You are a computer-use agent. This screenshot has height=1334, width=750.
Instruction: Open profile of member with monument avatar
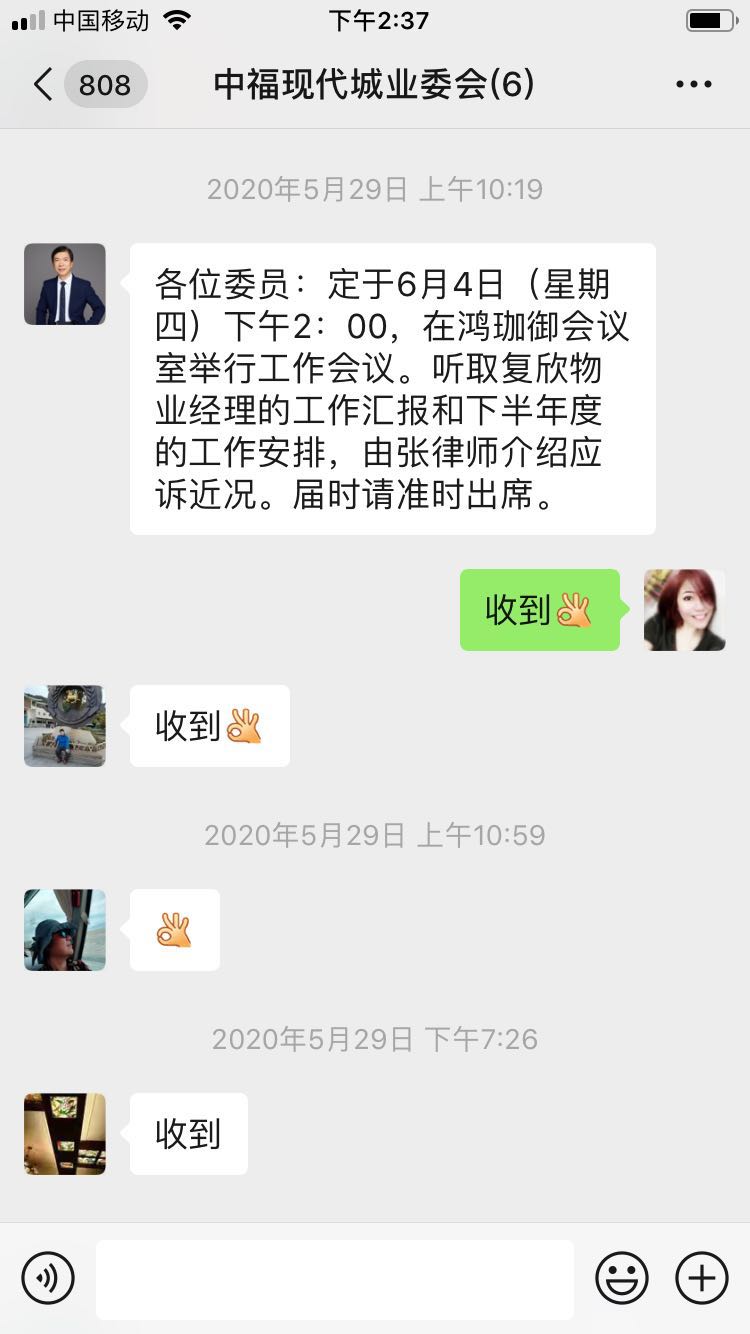click(x=65, y=726)
